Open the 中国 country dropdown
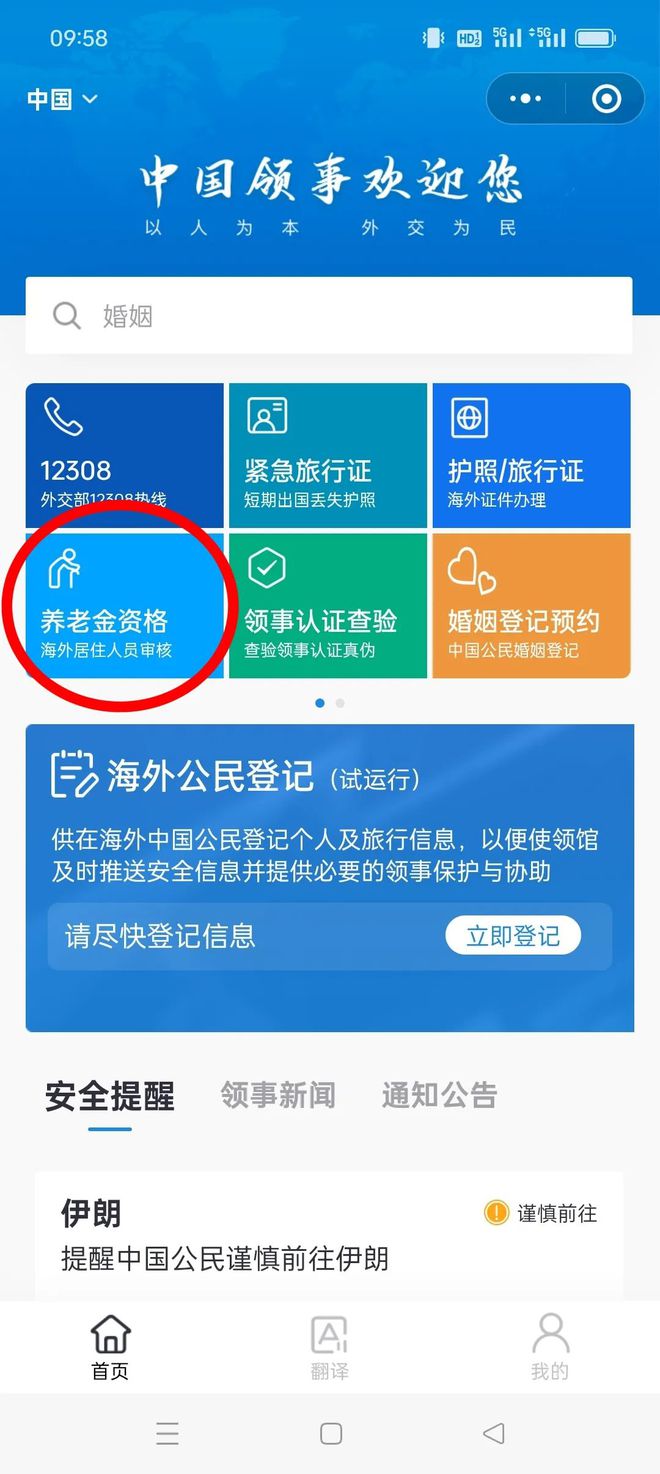The width and height of the screenshot is (660, 1474). tap(62, 99)
